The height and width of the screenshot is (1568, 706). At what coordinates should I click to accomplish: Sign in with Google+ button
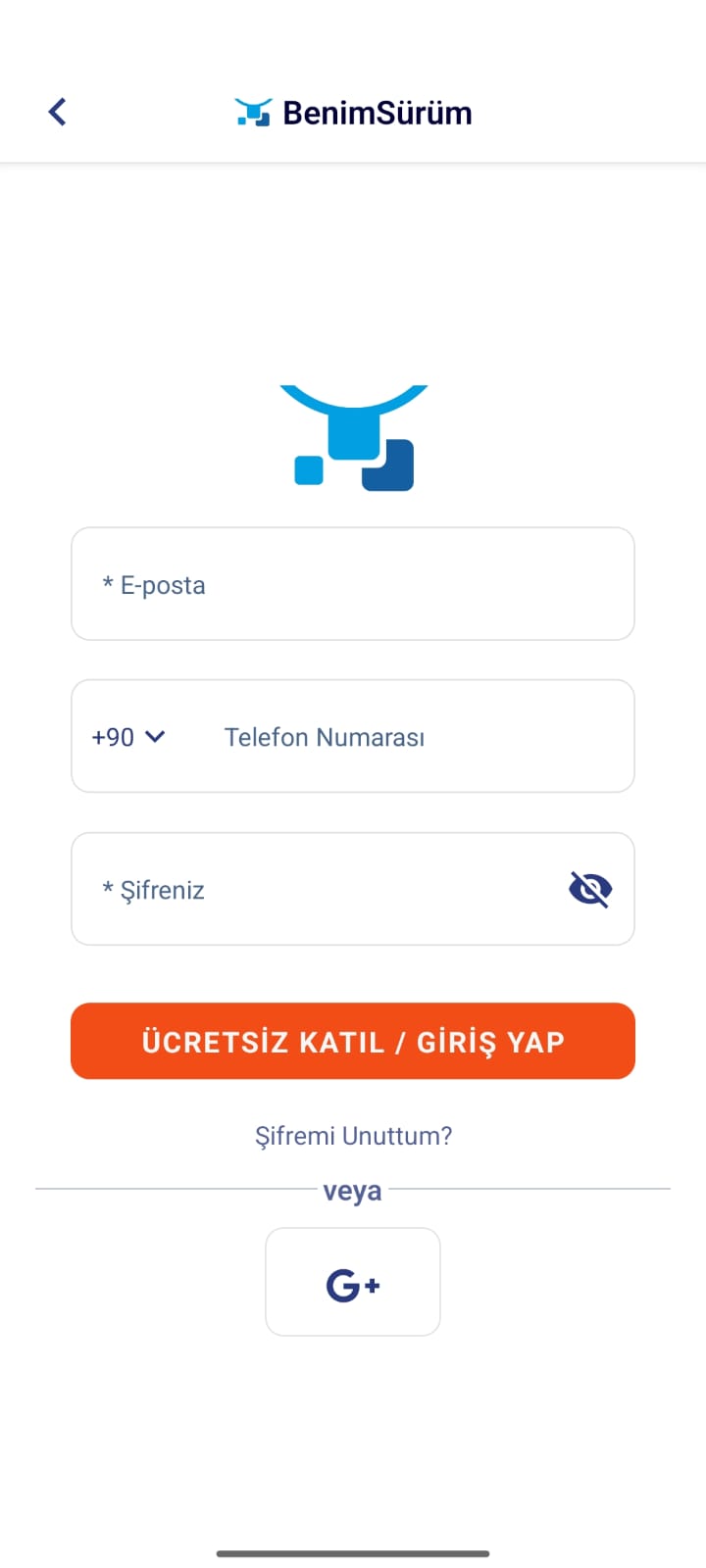[353, 1283]
